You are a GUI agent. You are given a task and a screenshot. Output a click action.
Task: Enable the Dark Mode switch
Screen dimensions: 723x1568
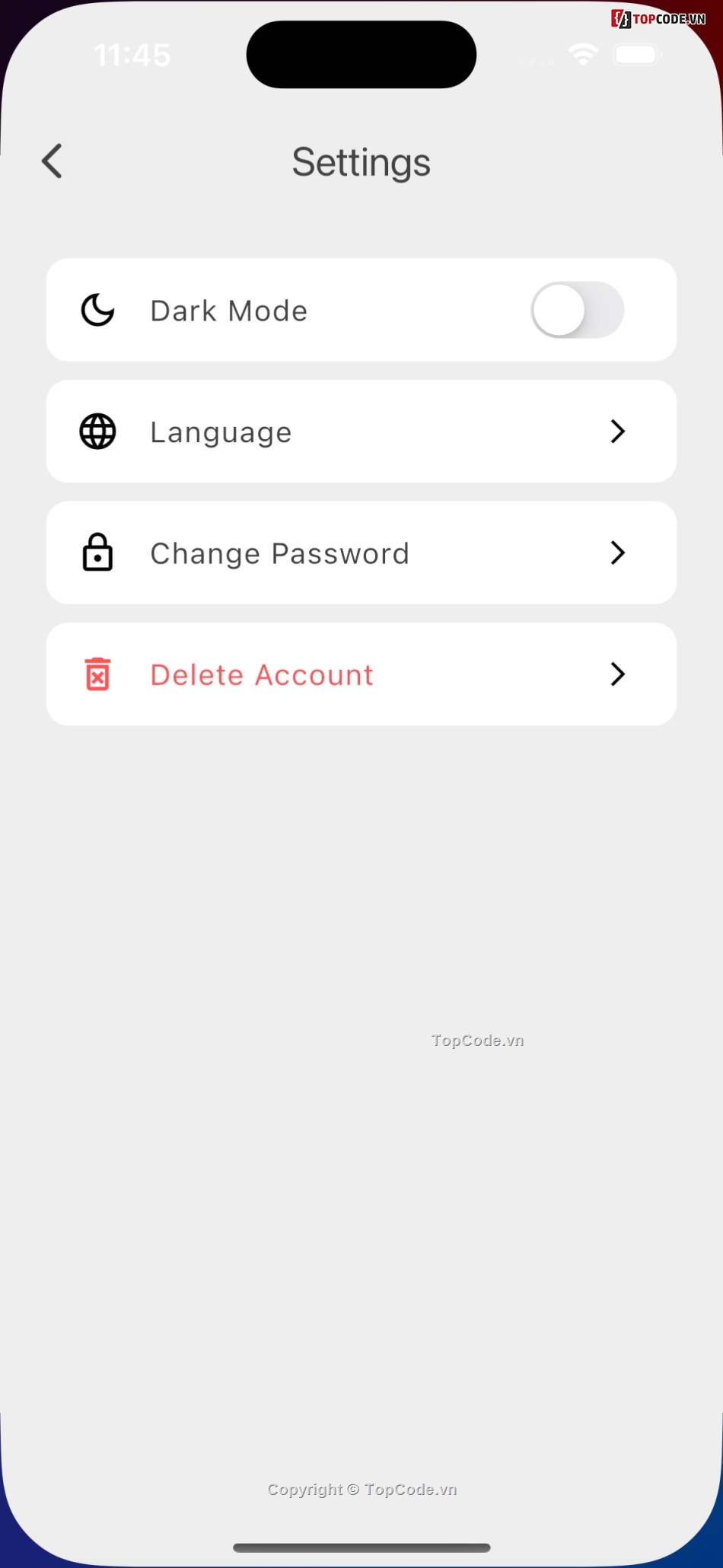pyautogui.click(x=577, y=311)
